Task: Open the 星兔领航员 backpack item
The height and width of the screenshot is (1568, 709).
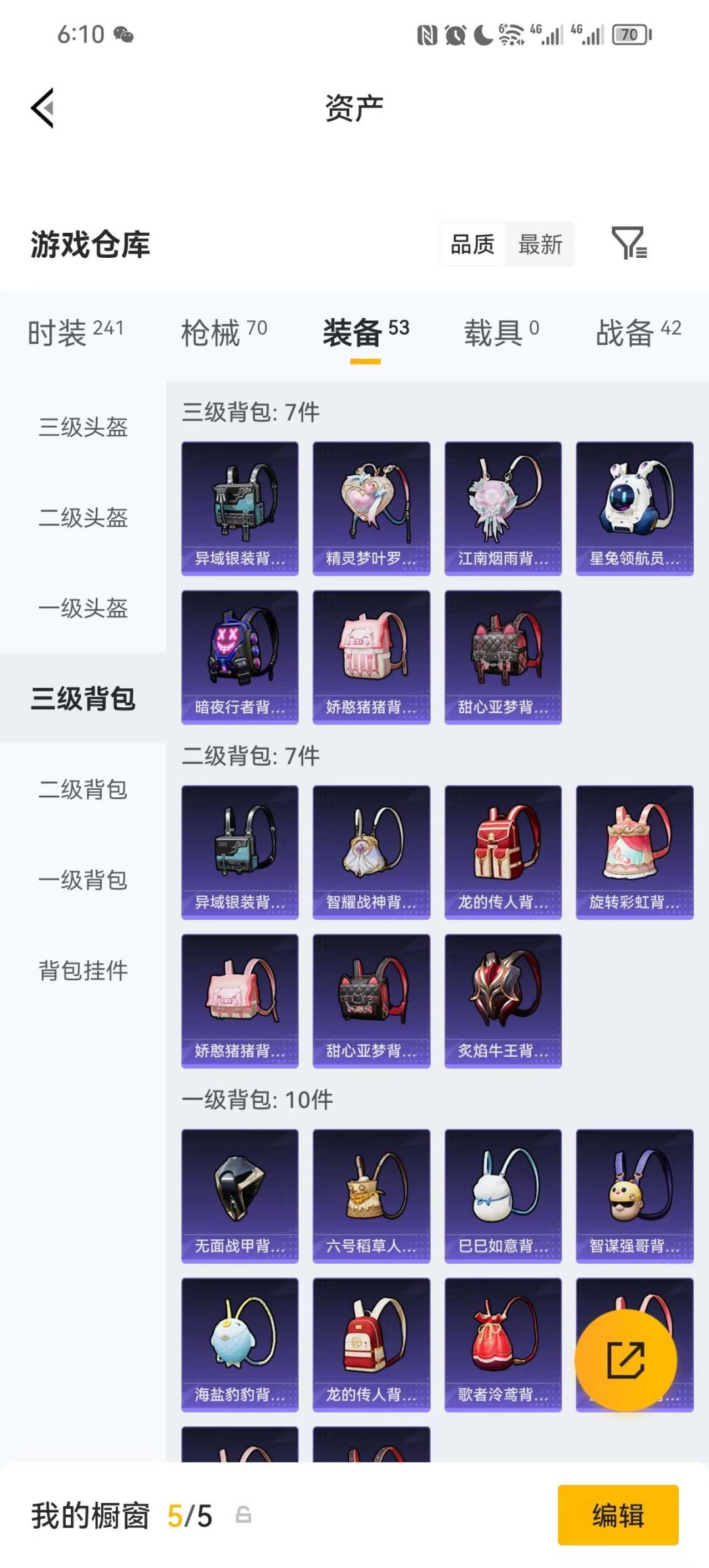Action: coord(634,505)
